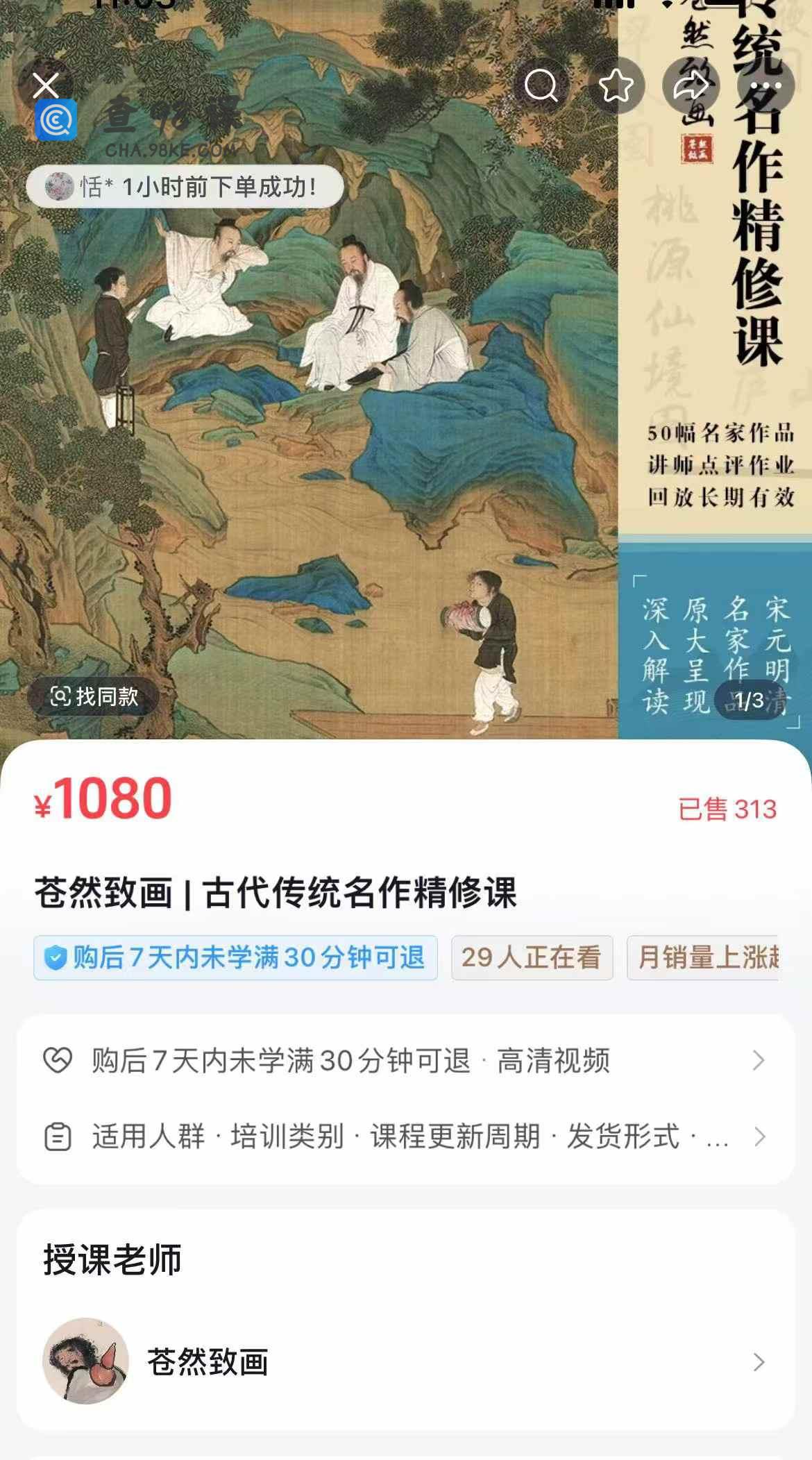The image size is (812, 1460).
Task: Open search from the top bar
Action: click(x=541, y=86)
